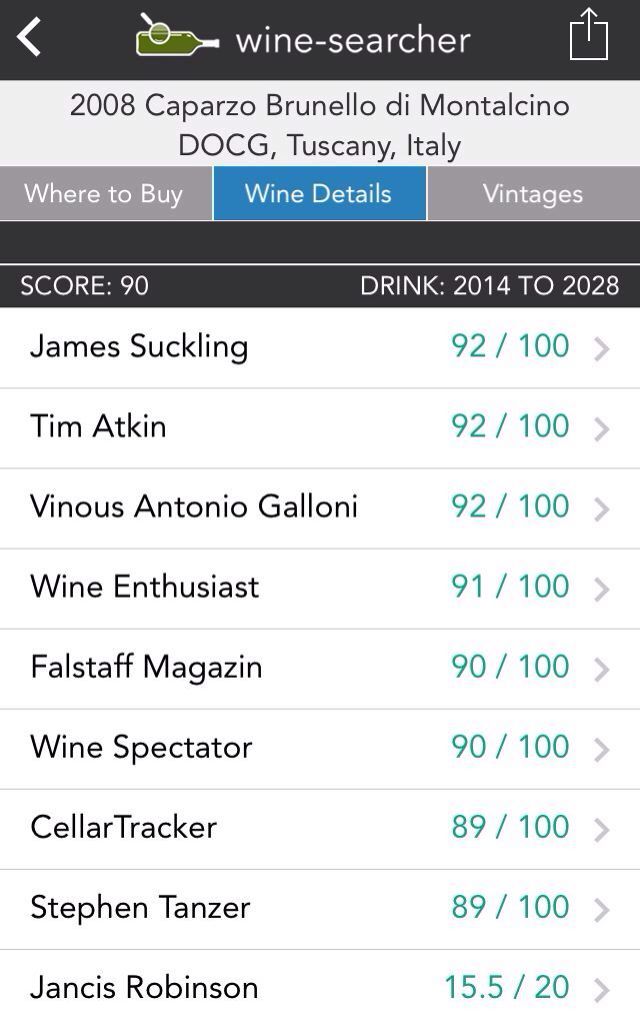Go back using the top-left arrow

[x=30, y=39]
